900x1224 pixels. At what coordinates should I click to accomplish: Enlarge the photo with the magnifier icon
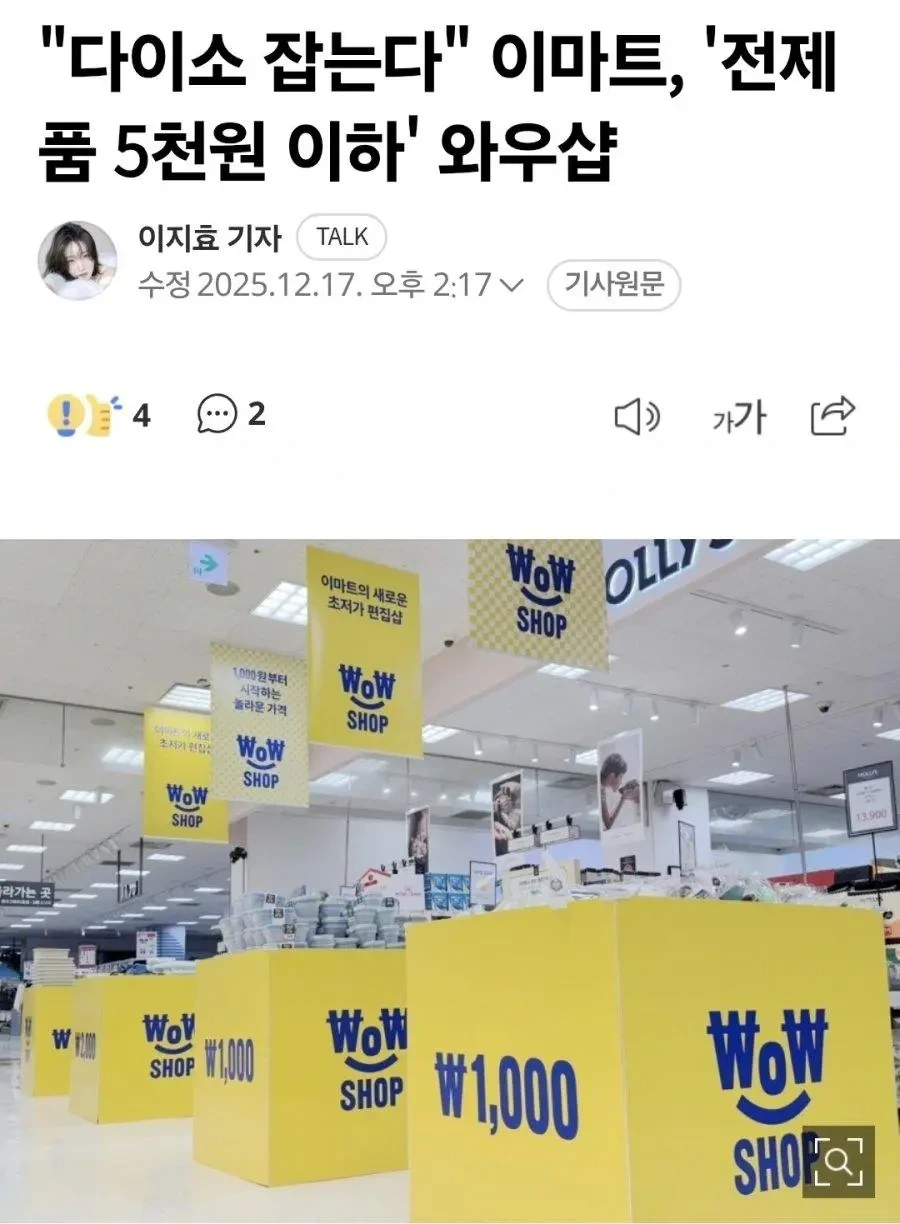coord(838,1161)
